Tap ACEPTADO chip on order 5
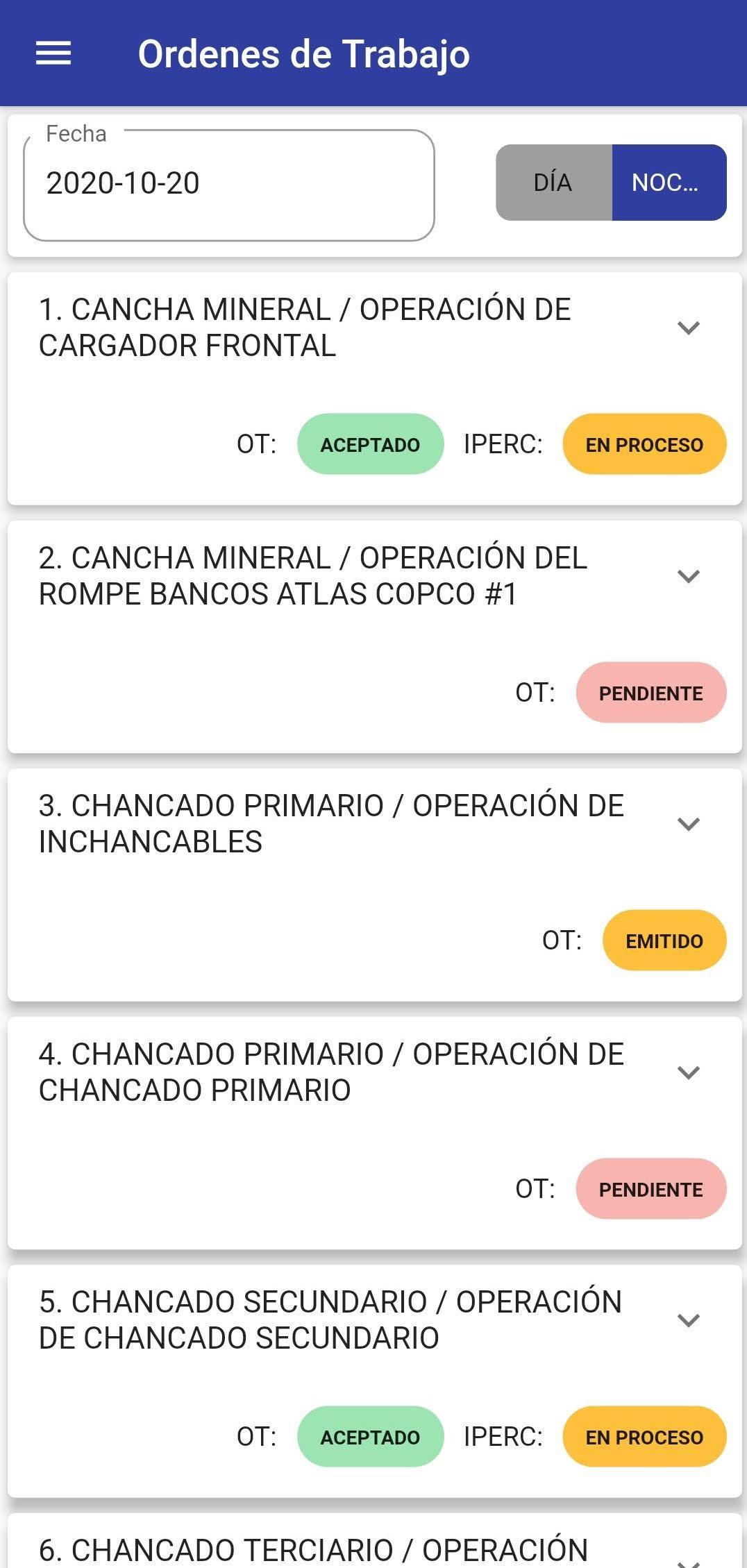 click(370, 1437)
